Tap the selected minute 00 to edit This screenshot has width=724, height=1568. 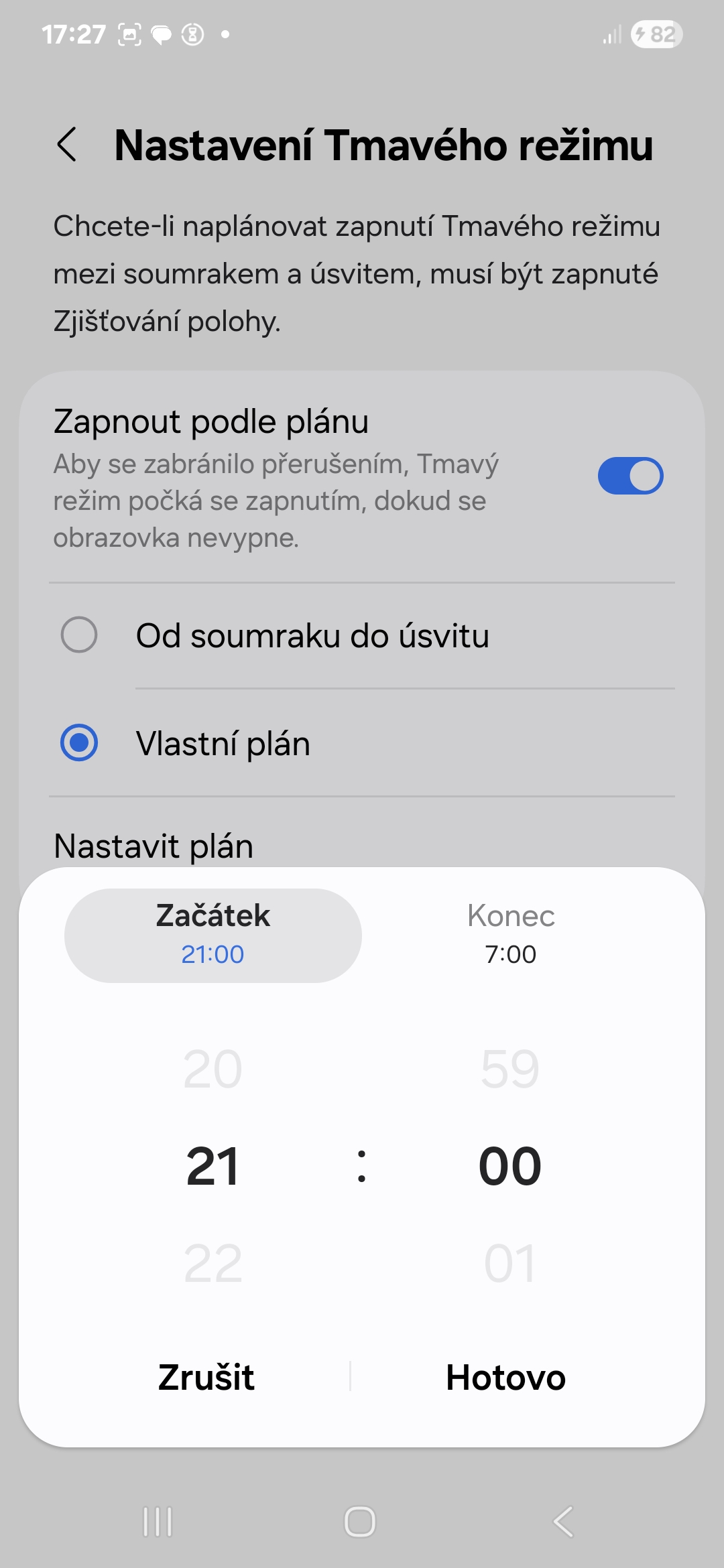tap(510, 1166)
